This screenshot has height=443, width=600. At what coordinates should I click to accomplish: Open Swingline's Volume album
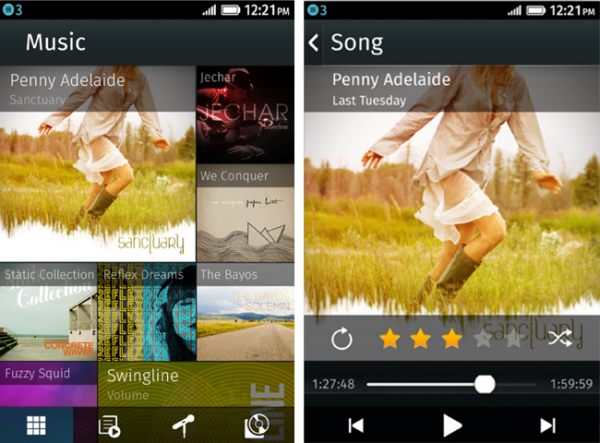pyautogui.click(x=196, y=385)
